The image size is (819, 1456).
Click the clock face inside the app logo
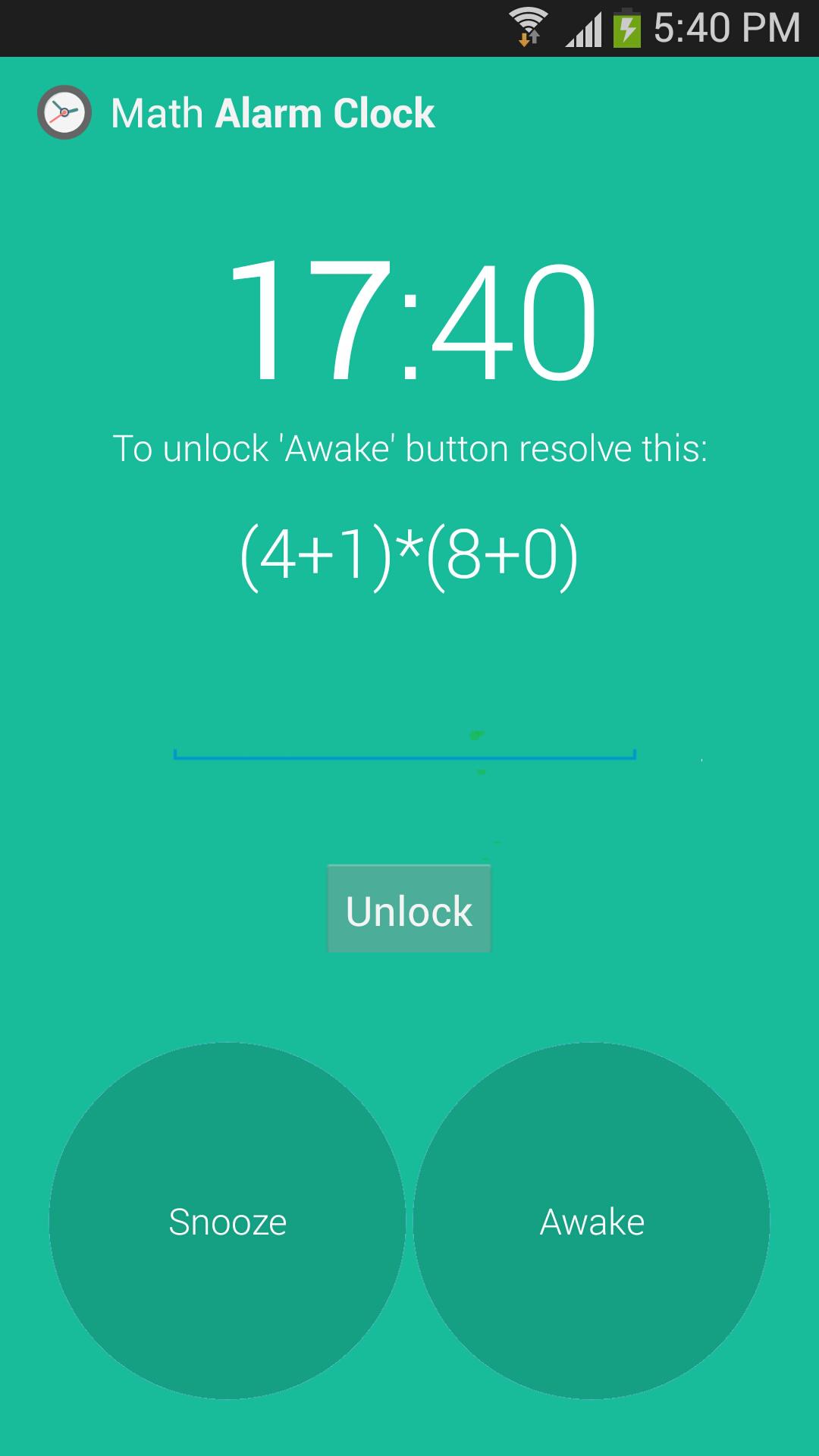[x=64, y=112]
